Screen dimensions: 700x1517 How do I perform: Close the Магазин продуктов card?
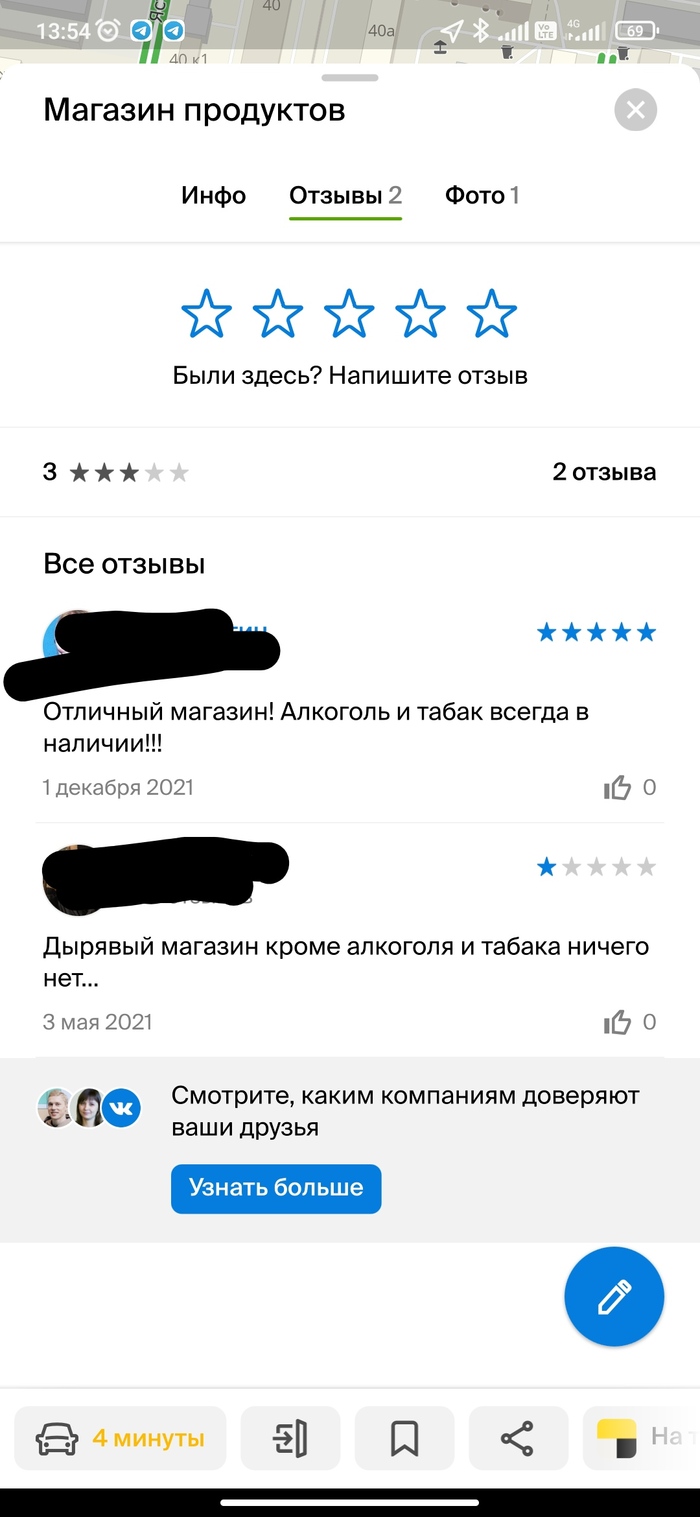[635, 110]
